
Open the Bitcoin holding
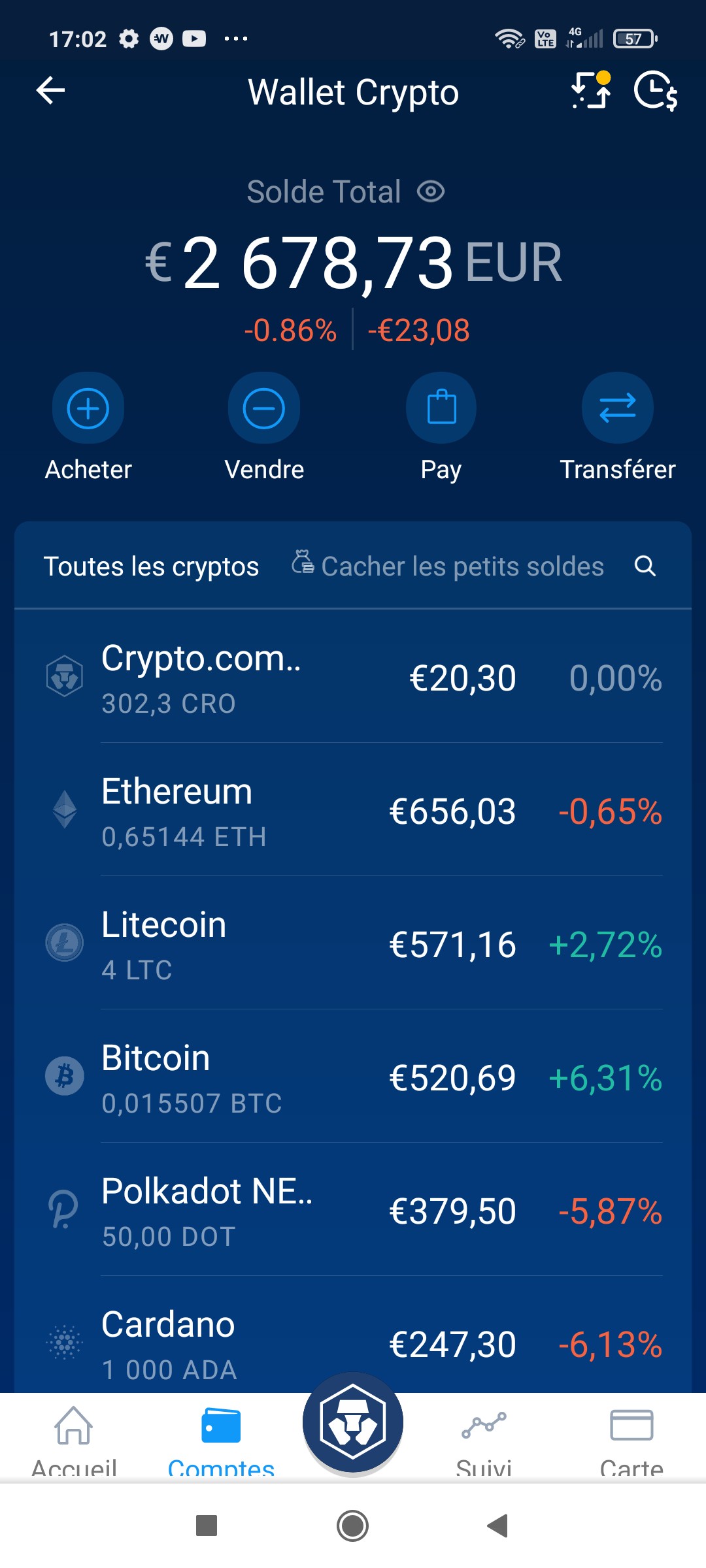(353, 1077)
